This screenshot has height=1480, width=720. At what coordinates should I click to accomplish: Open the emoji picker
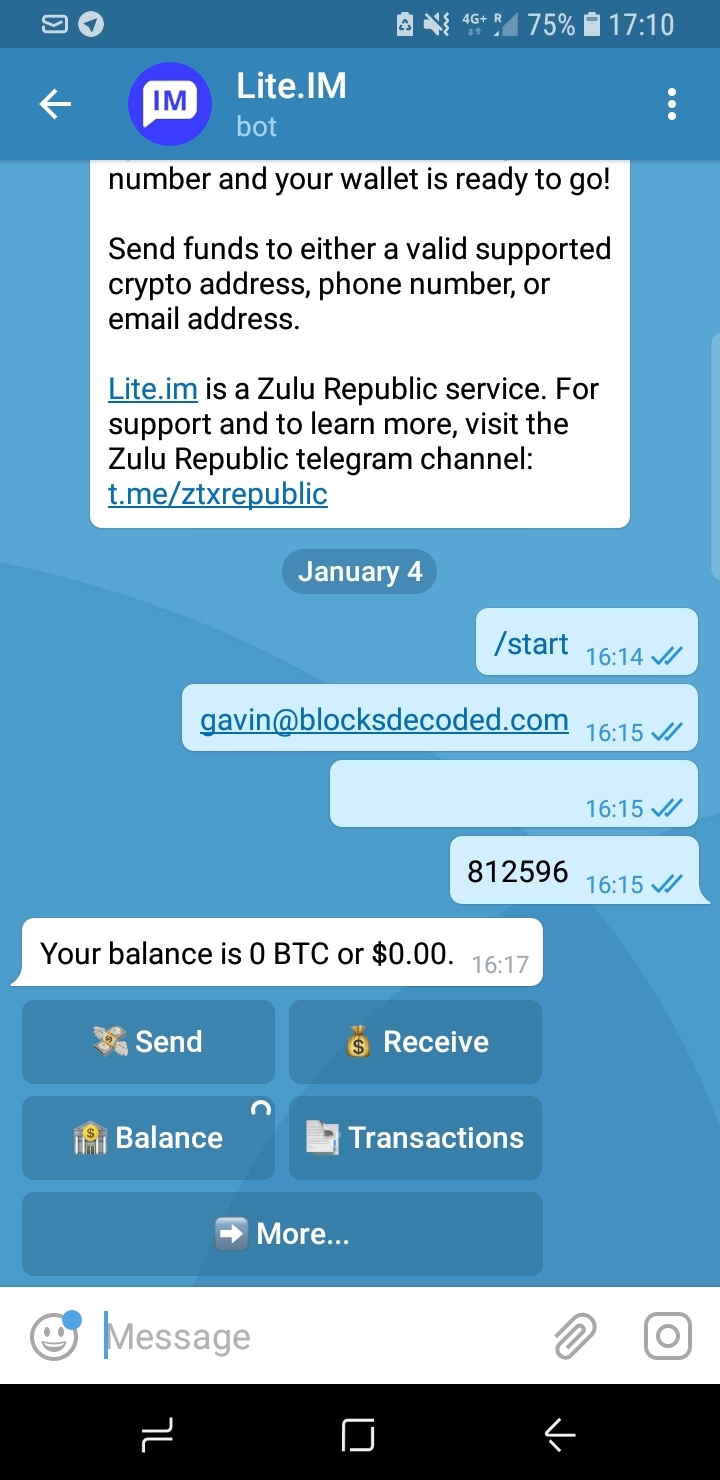54,1337
